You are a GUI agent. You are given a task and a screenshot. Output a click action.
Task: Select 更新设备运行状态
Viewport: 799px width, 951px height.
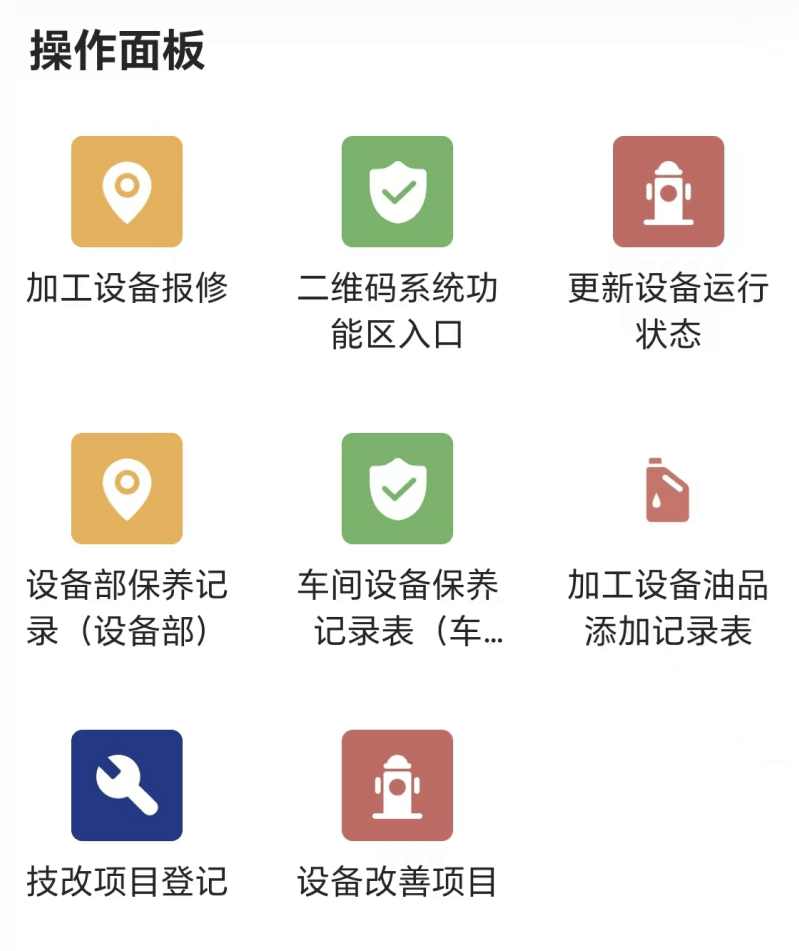[x=668, y=192]
